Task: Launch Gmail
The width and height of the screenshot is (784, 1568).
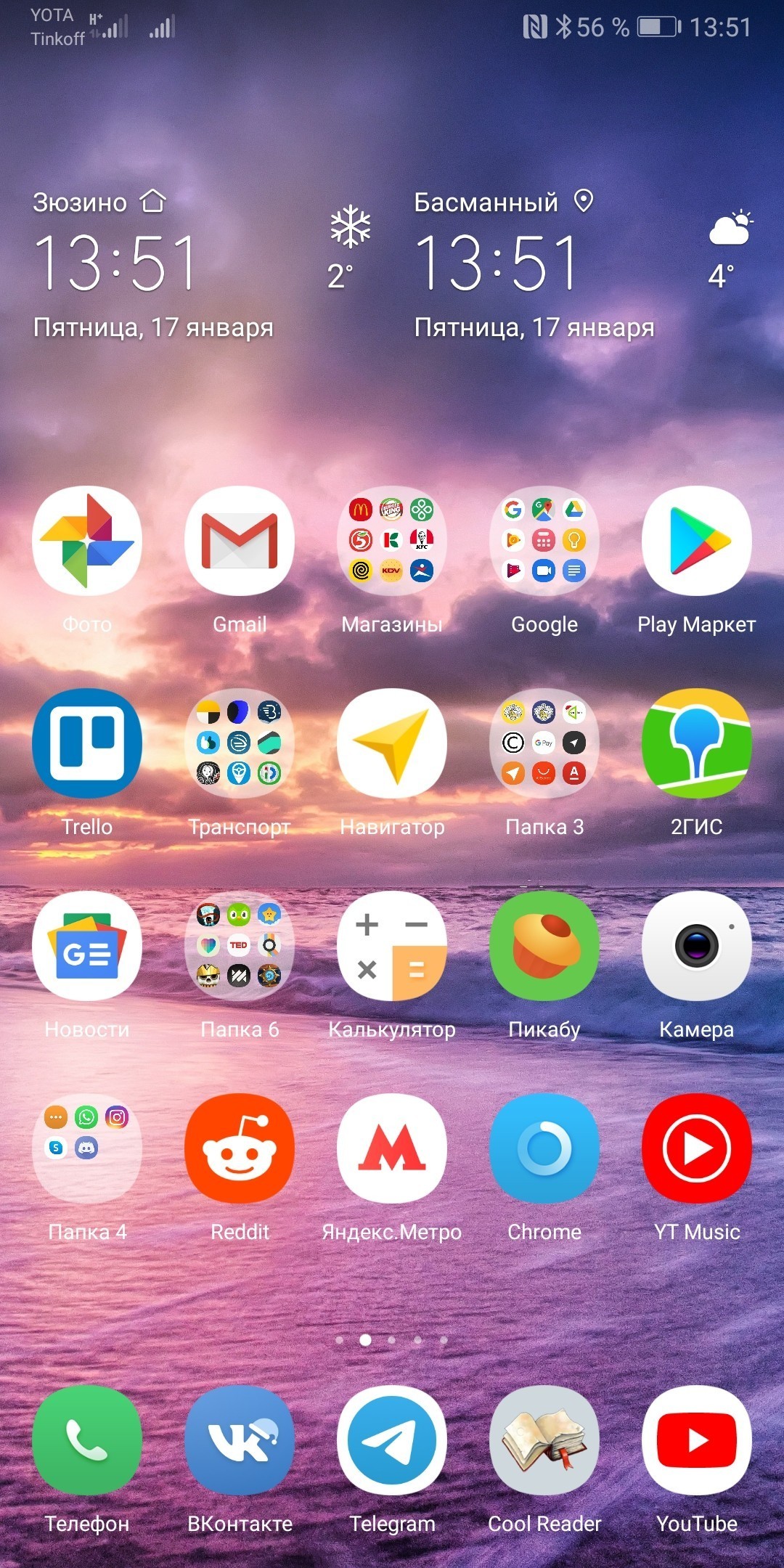Action: pyautogui.click(x=240, y=541)
